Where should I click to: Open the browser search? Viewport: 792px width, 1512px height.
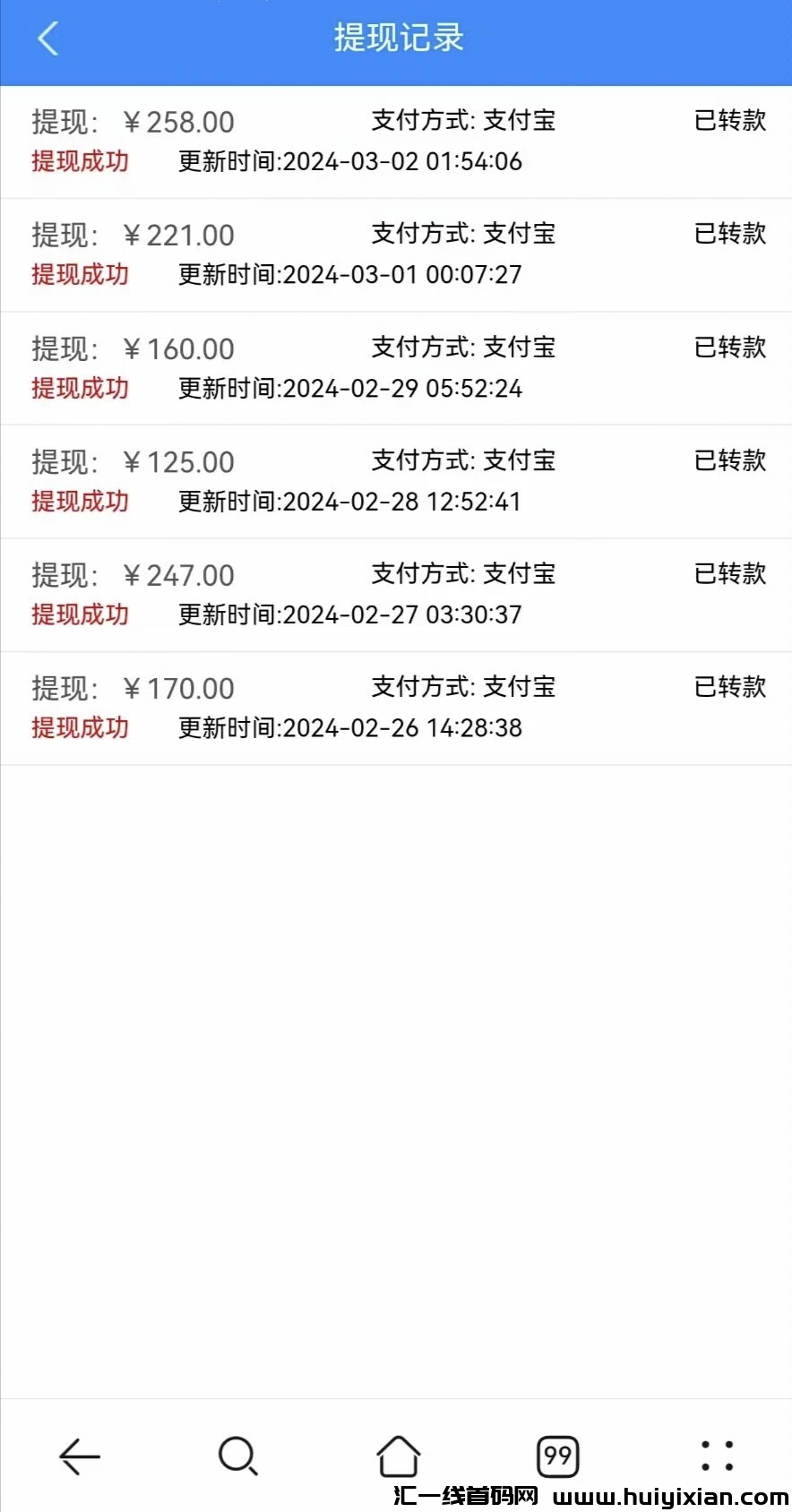pos(238,1456)
